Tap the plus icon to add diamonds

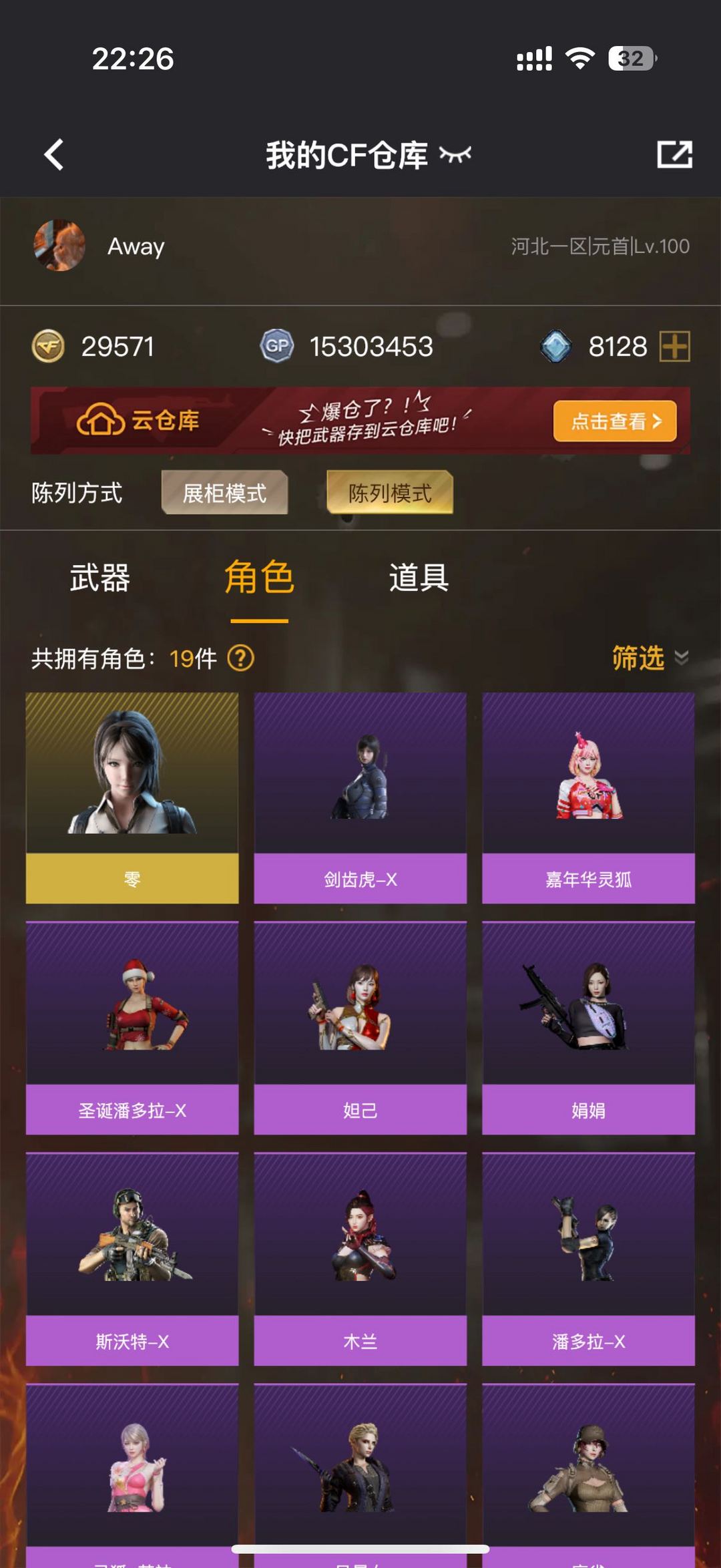(674, 346)
